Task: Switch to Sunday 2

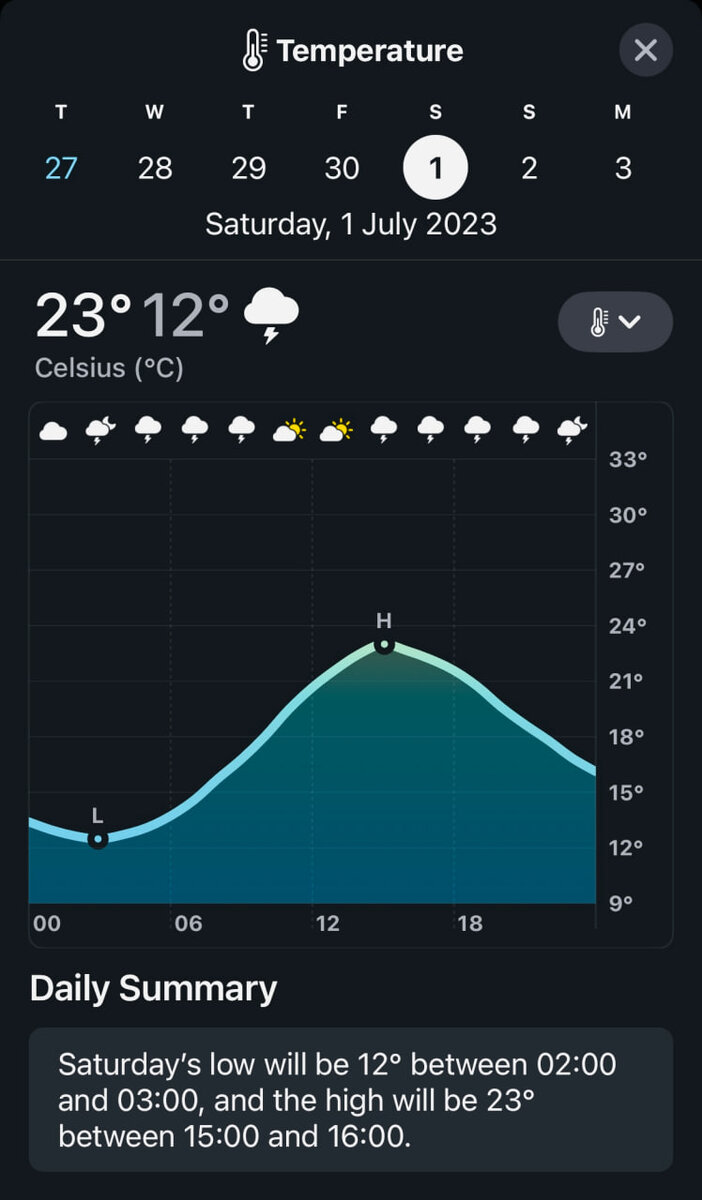Action: pyautogui.click(x=529, y=168)
